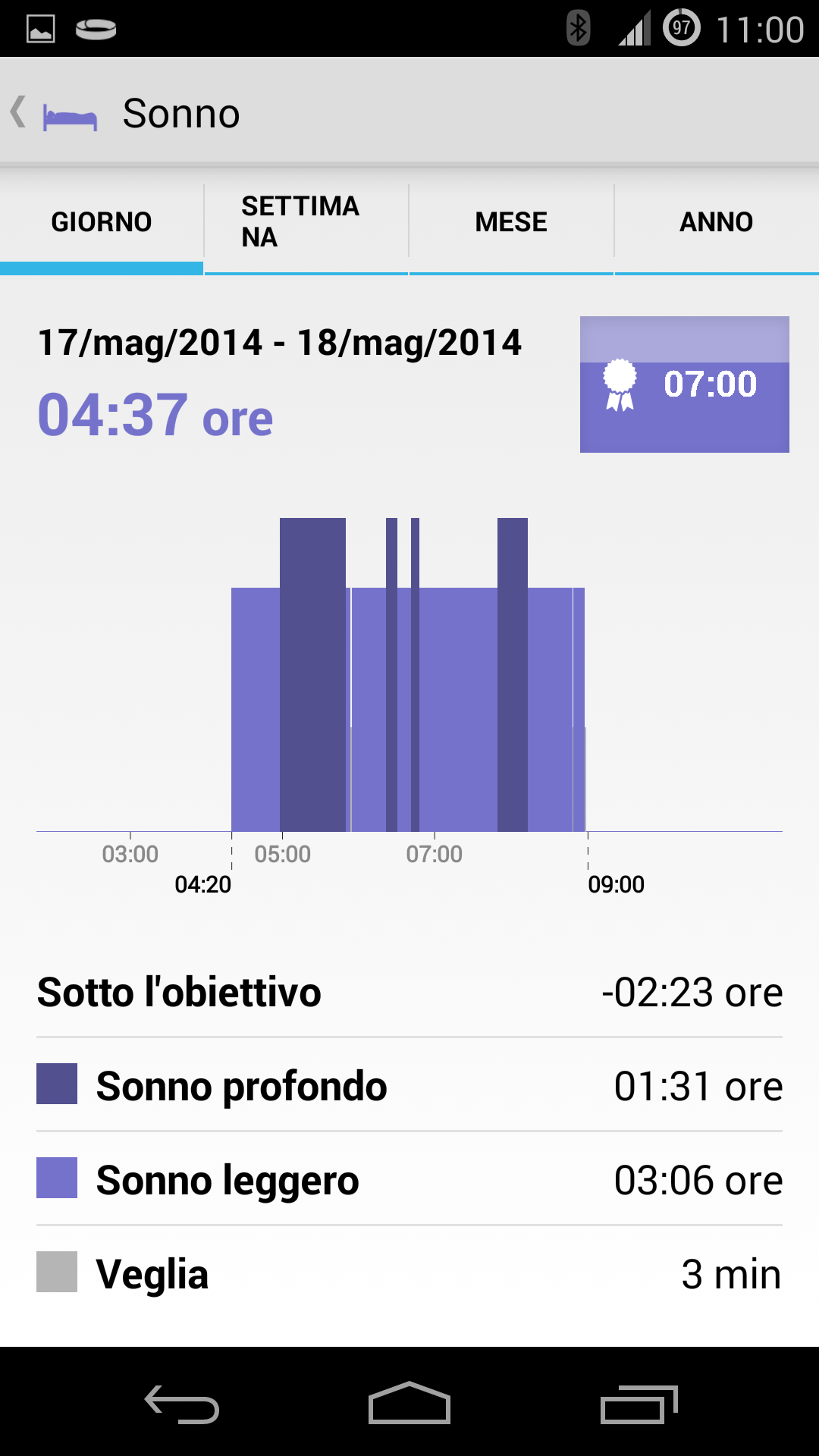Switch to the SETTIMANA tab
Image resolution: width=819 pixels, height=1456 pixels.
(x=306, y=222)
